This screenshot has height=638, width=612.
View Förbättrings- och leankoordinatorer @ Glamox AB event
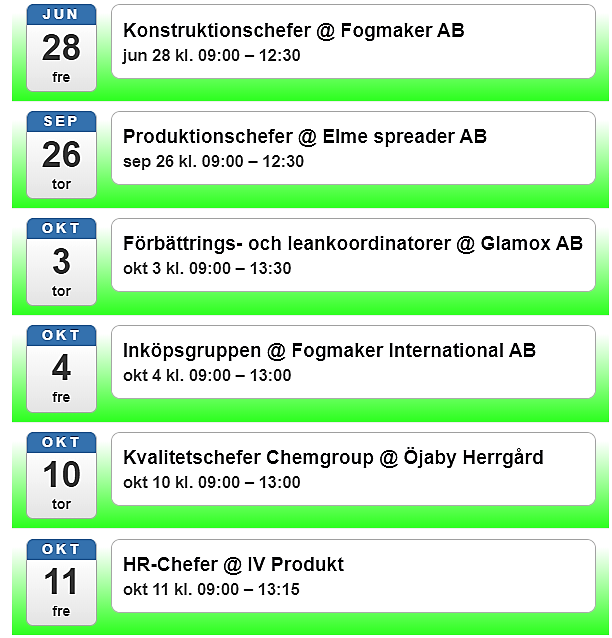(352, 244)
